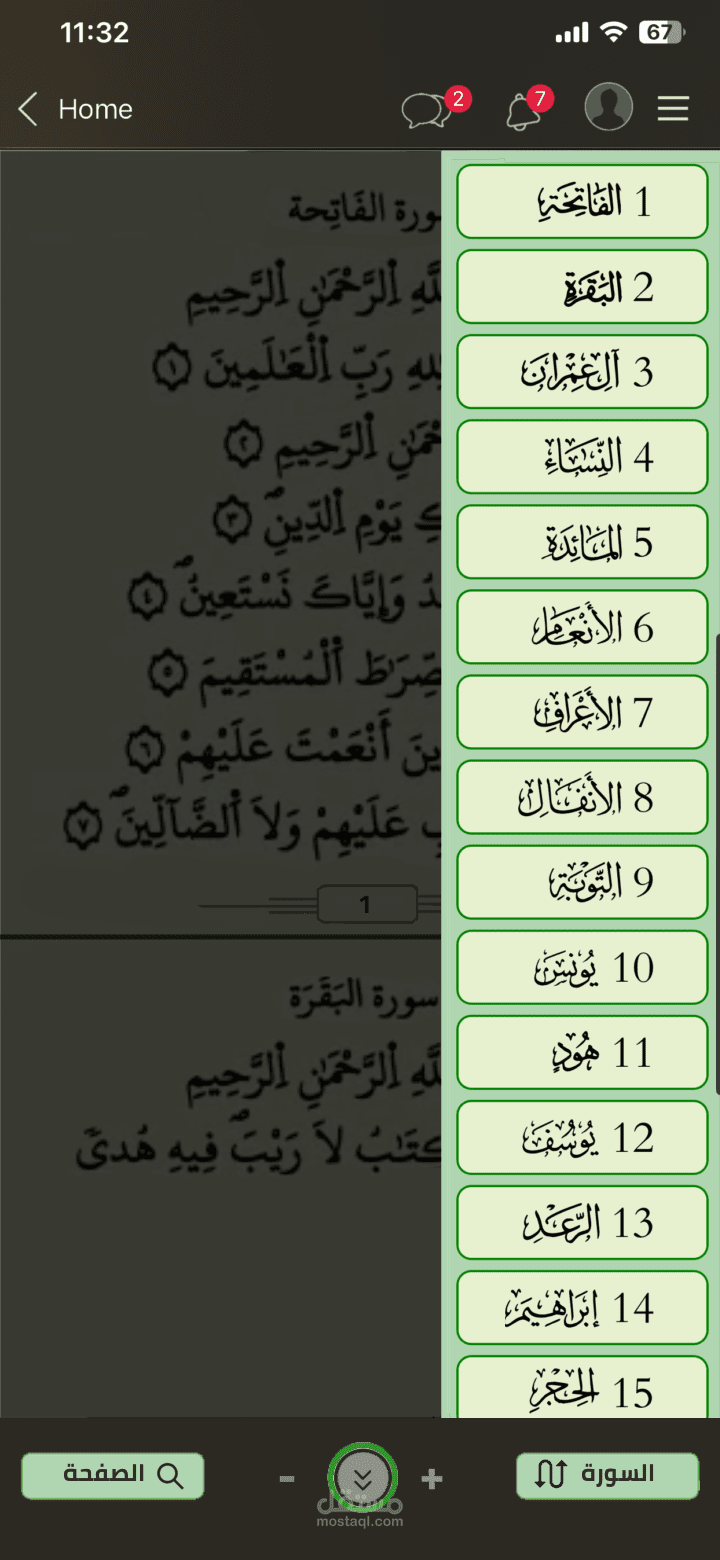The width and height of the screenshot is (720, 1560).
Task: Tap the الصفحة page search button
Action: 113,1475
